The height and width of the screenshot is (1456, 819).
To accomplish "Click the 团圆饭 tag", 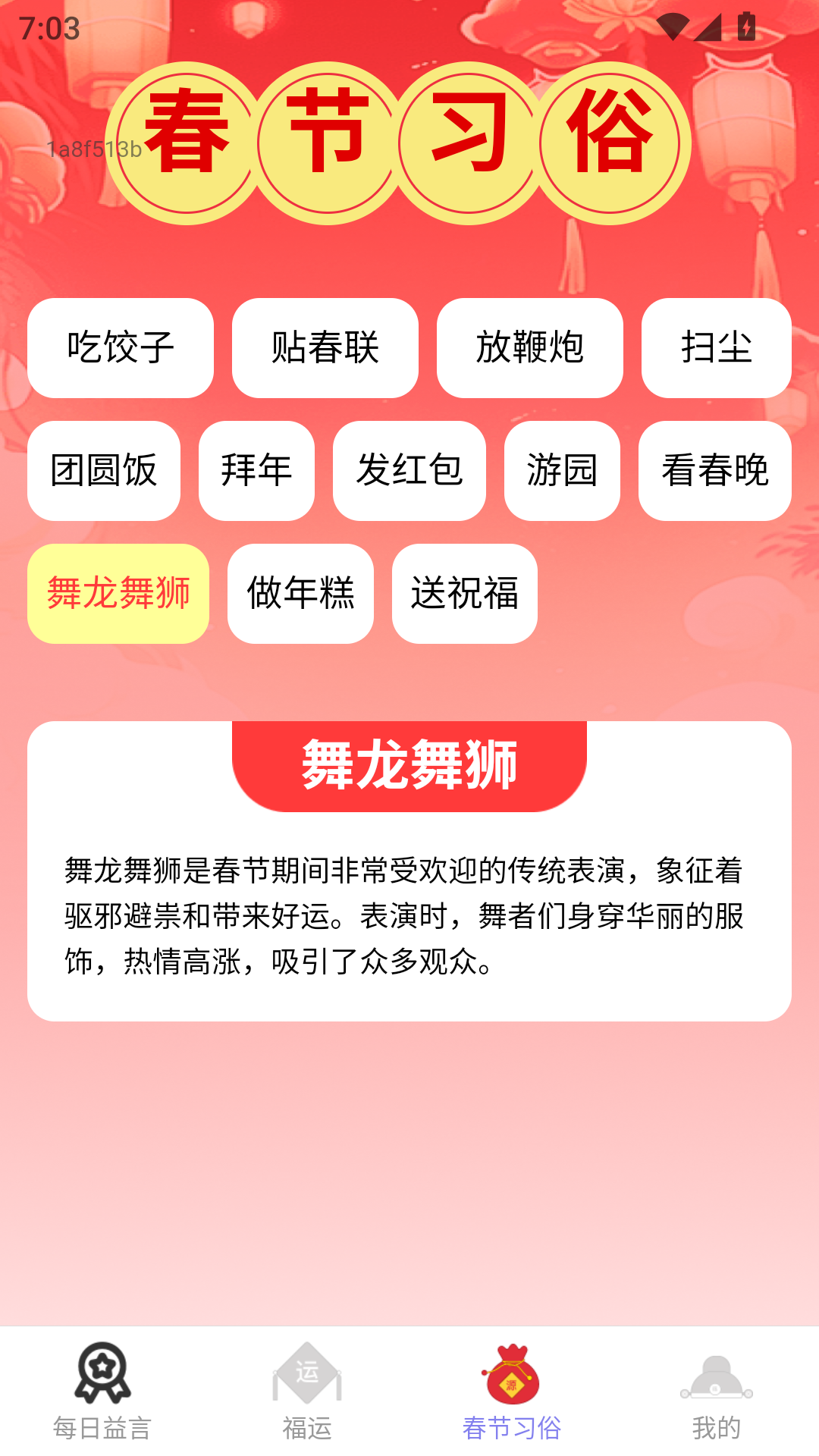I will click(103, 472).
